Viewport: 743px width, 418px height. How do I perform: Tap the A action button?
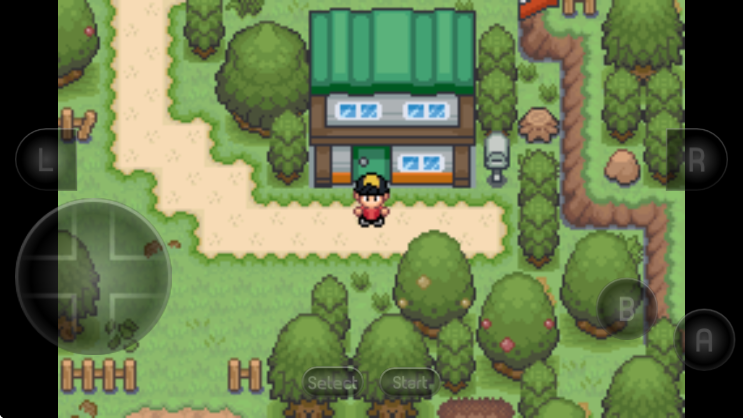click(704, 339)
